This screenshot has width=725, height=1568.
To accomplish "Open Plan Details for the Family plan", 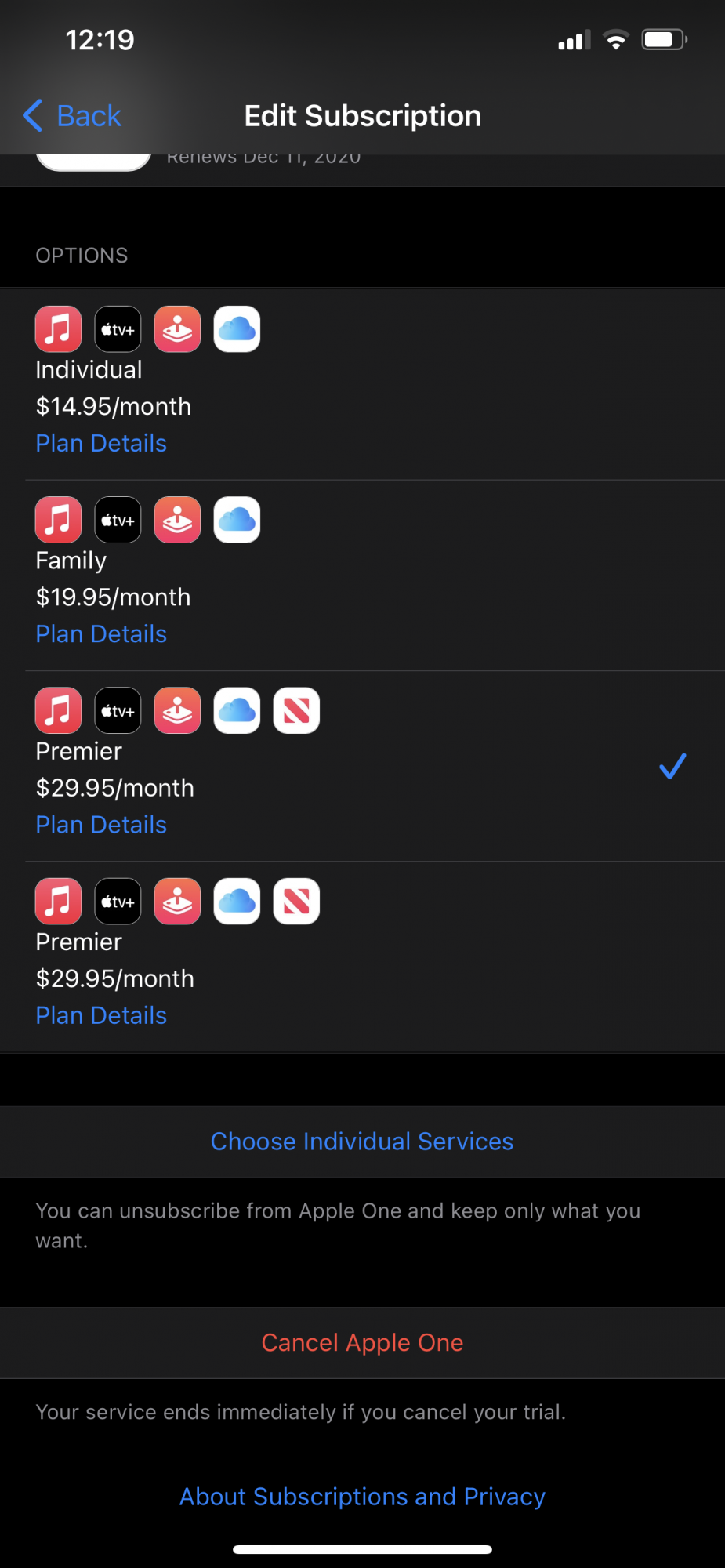I will (x=101, y=634).
